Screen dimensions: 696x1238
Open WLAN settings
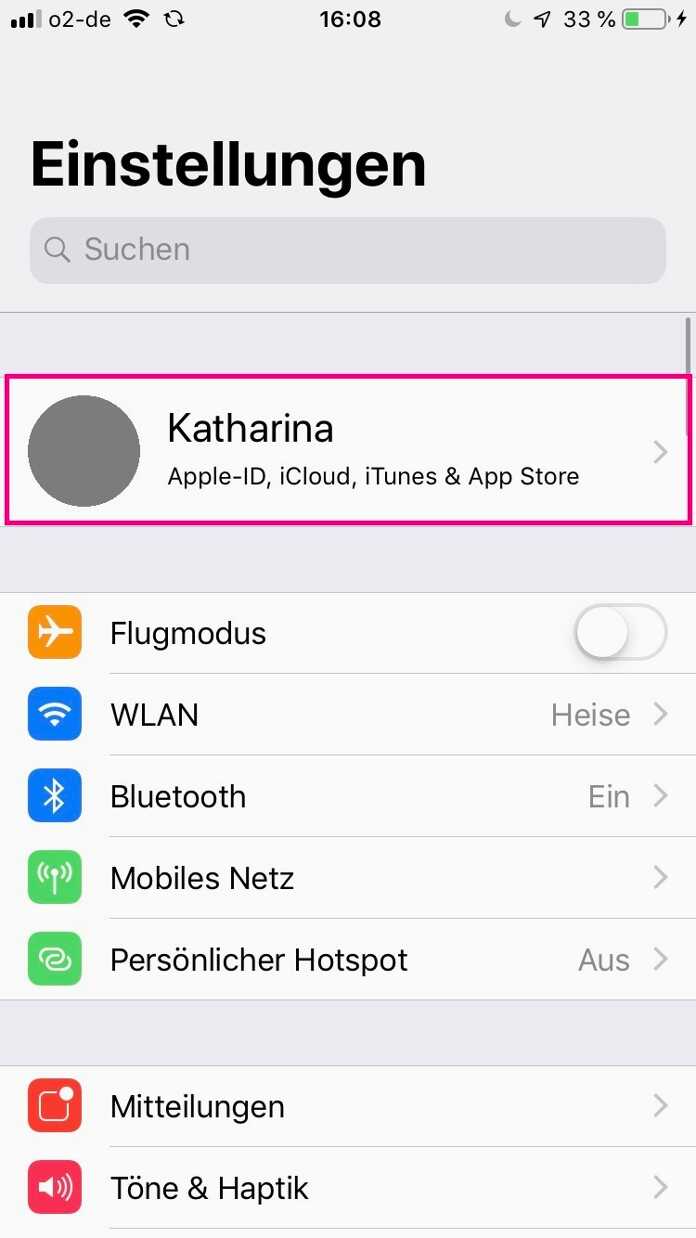pos(348,715)
